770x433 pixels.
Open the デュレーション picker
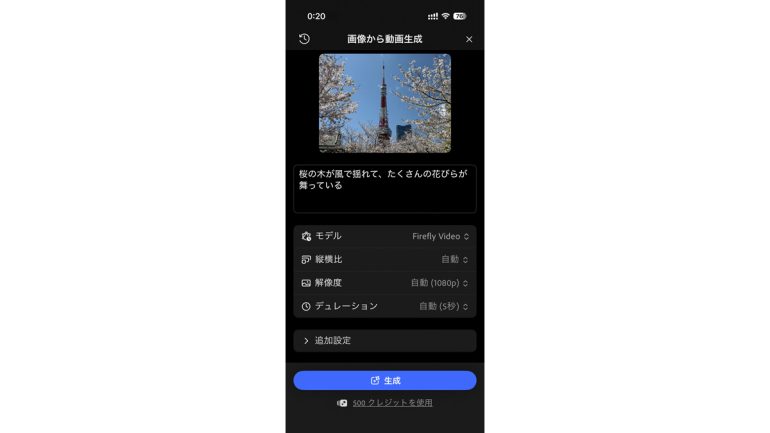pyautogui.click(x=443, y=306)
